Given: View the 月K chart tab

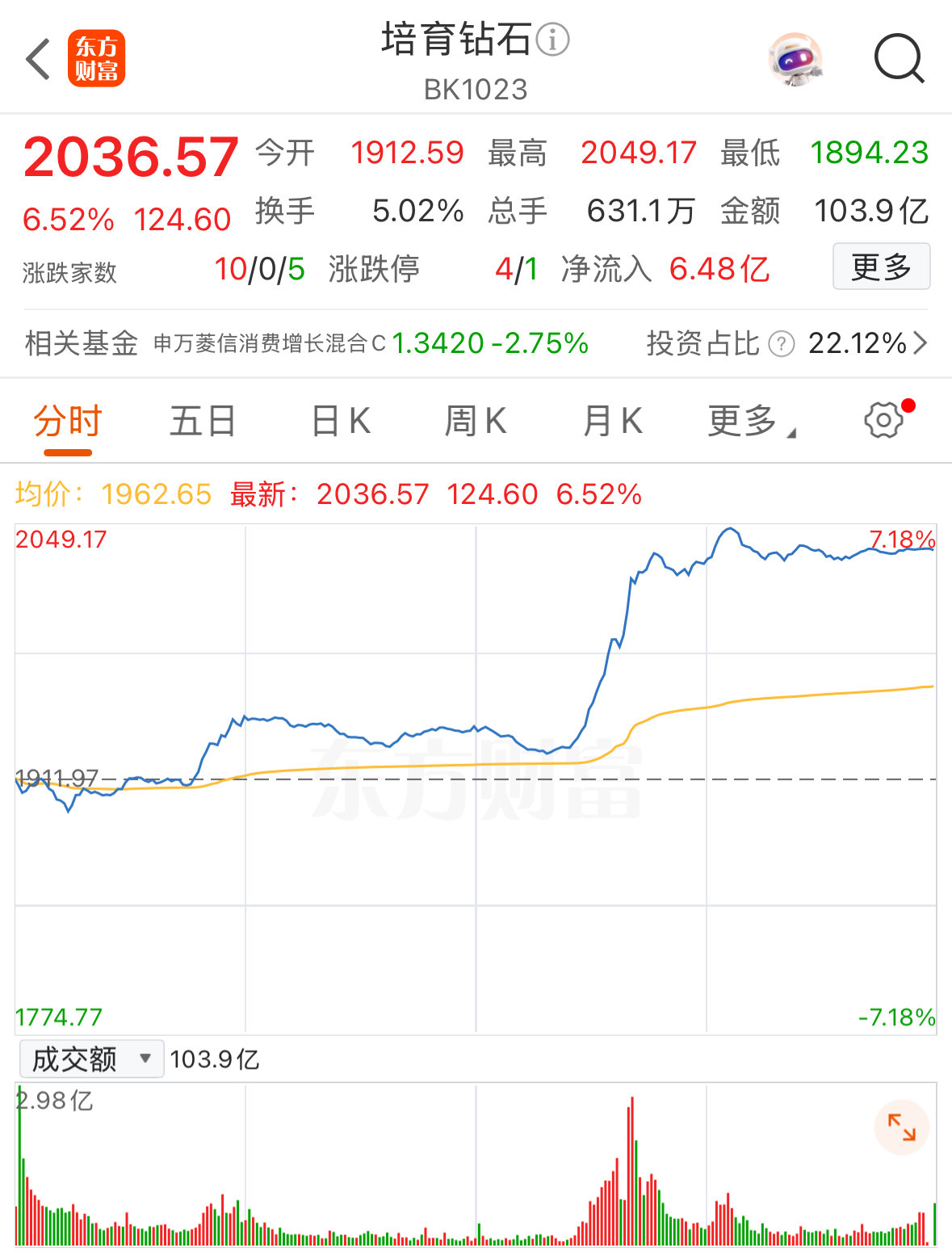Looking at the screenshot, I should point(612,422).
